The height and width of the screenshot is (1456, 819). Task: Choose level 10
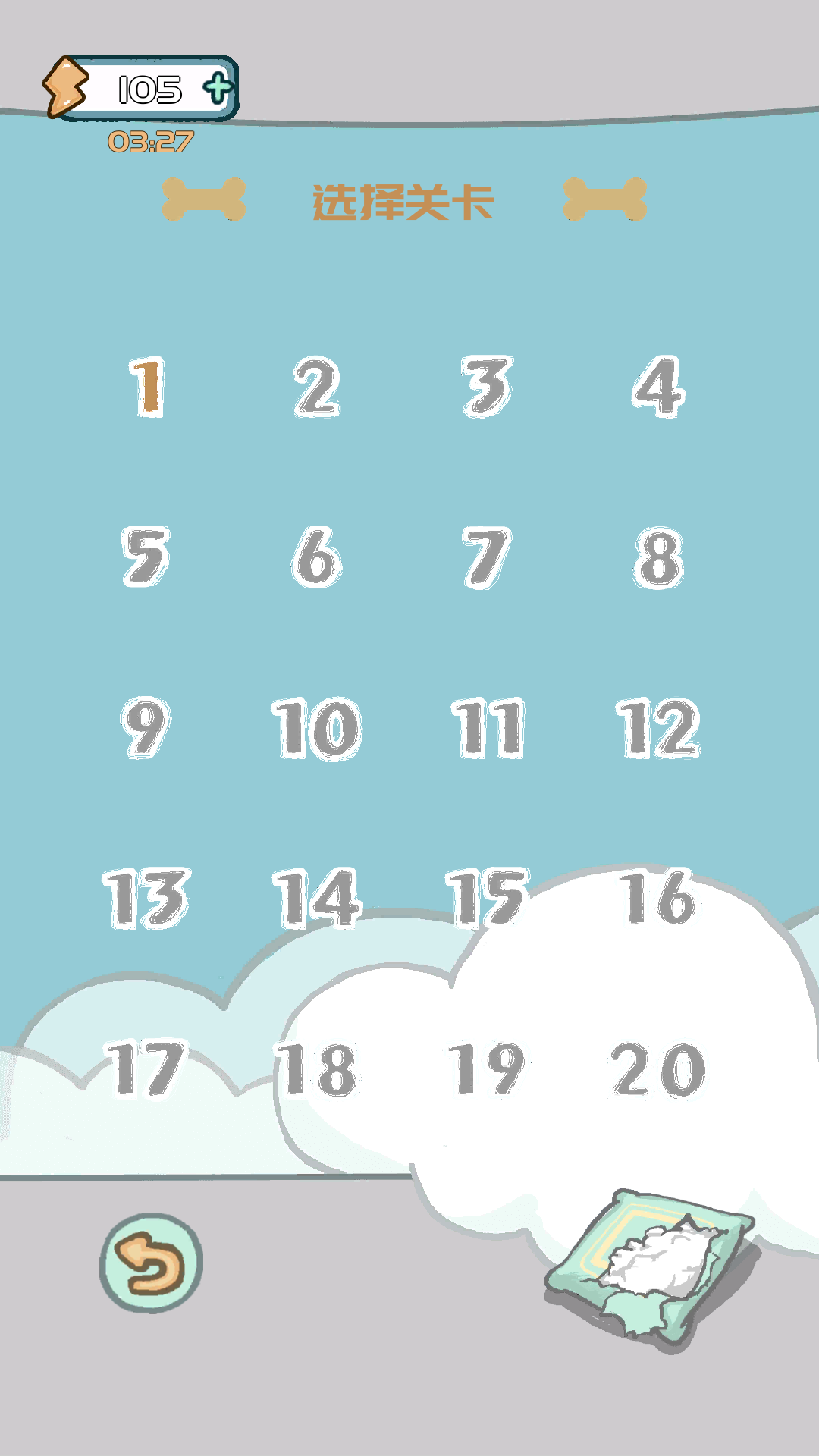317,728
